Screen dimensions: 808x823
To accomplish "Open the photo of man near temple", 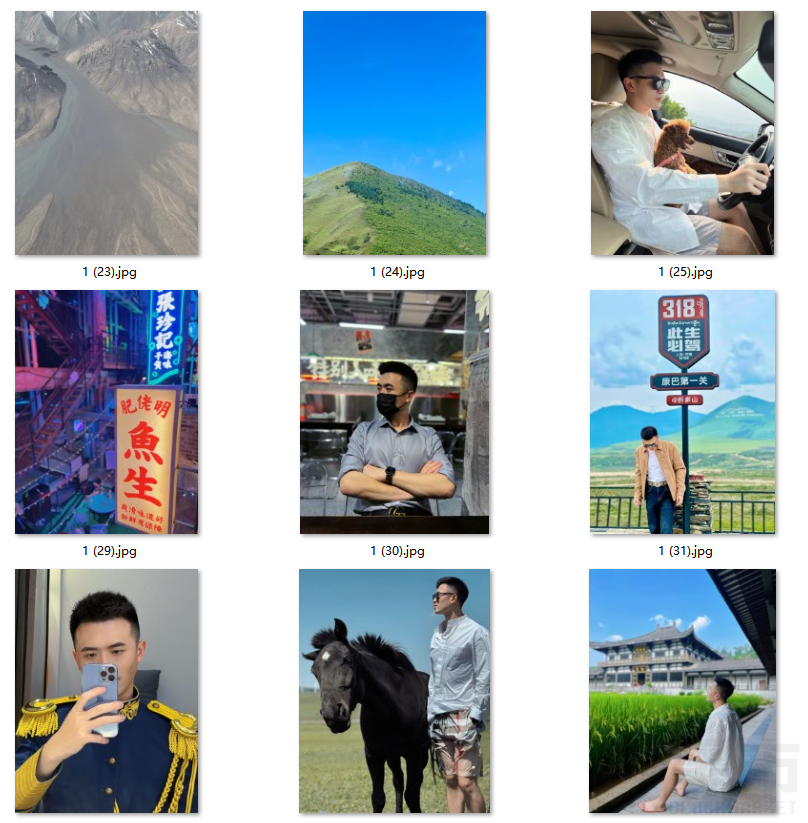I will tap(682, 690).
